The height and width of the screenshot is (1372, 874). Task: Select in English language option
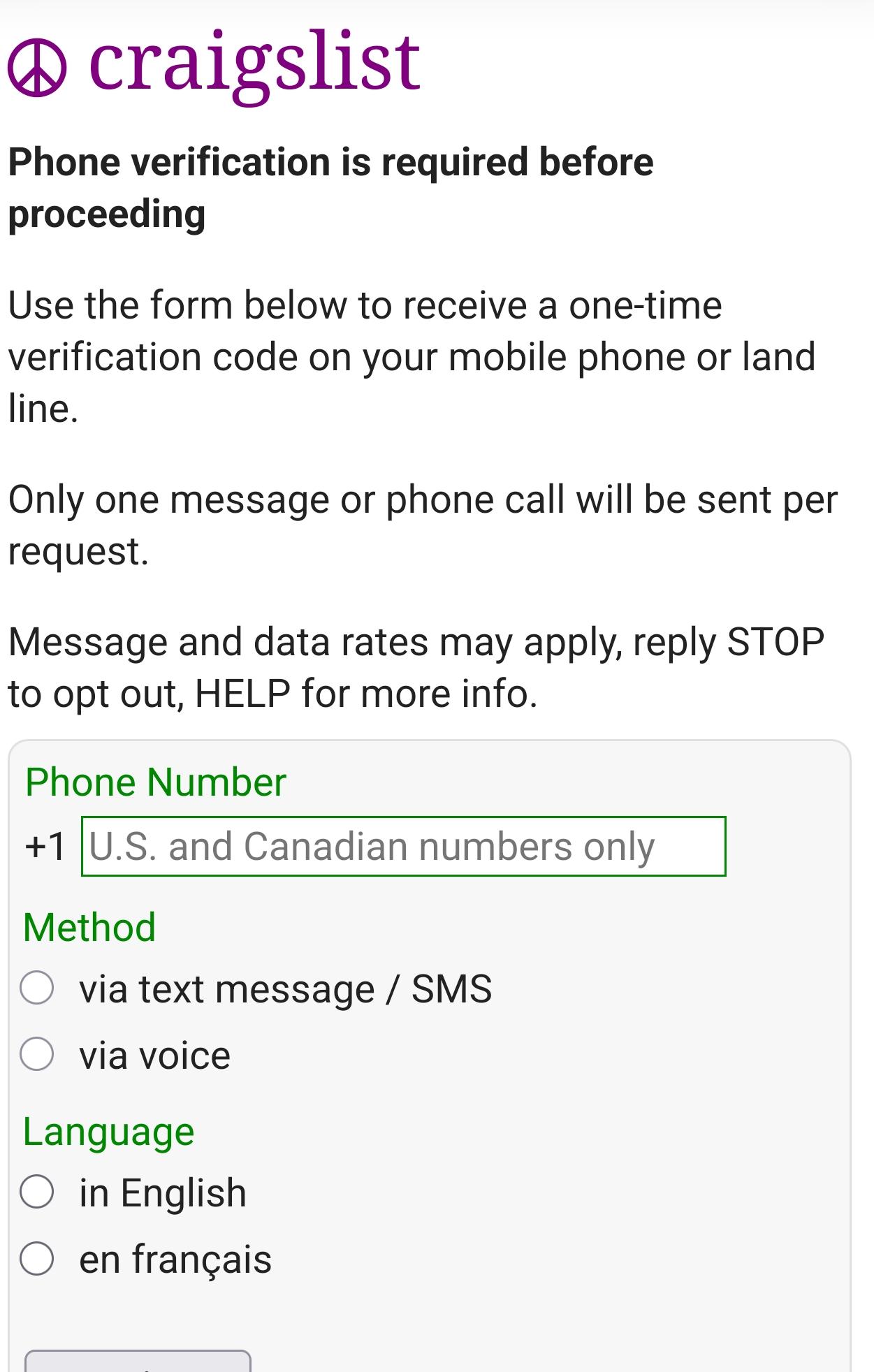pyautogui.click(x=37, y=1192)
